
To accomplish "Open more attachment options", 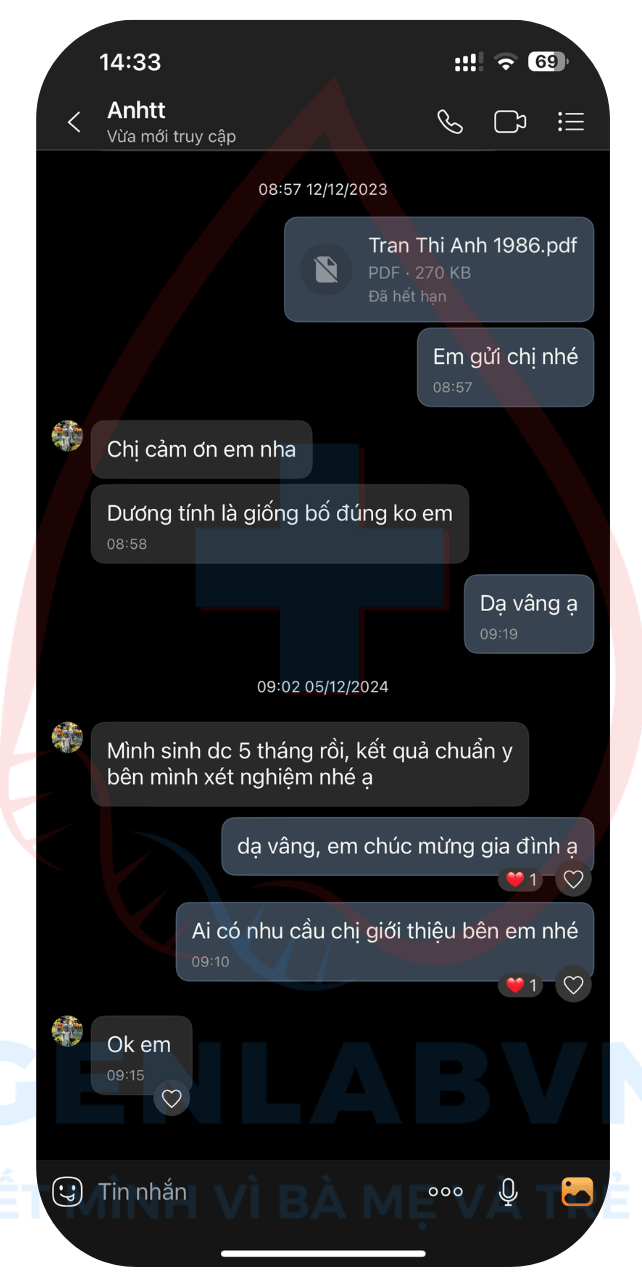I will tap(445, 1191).
